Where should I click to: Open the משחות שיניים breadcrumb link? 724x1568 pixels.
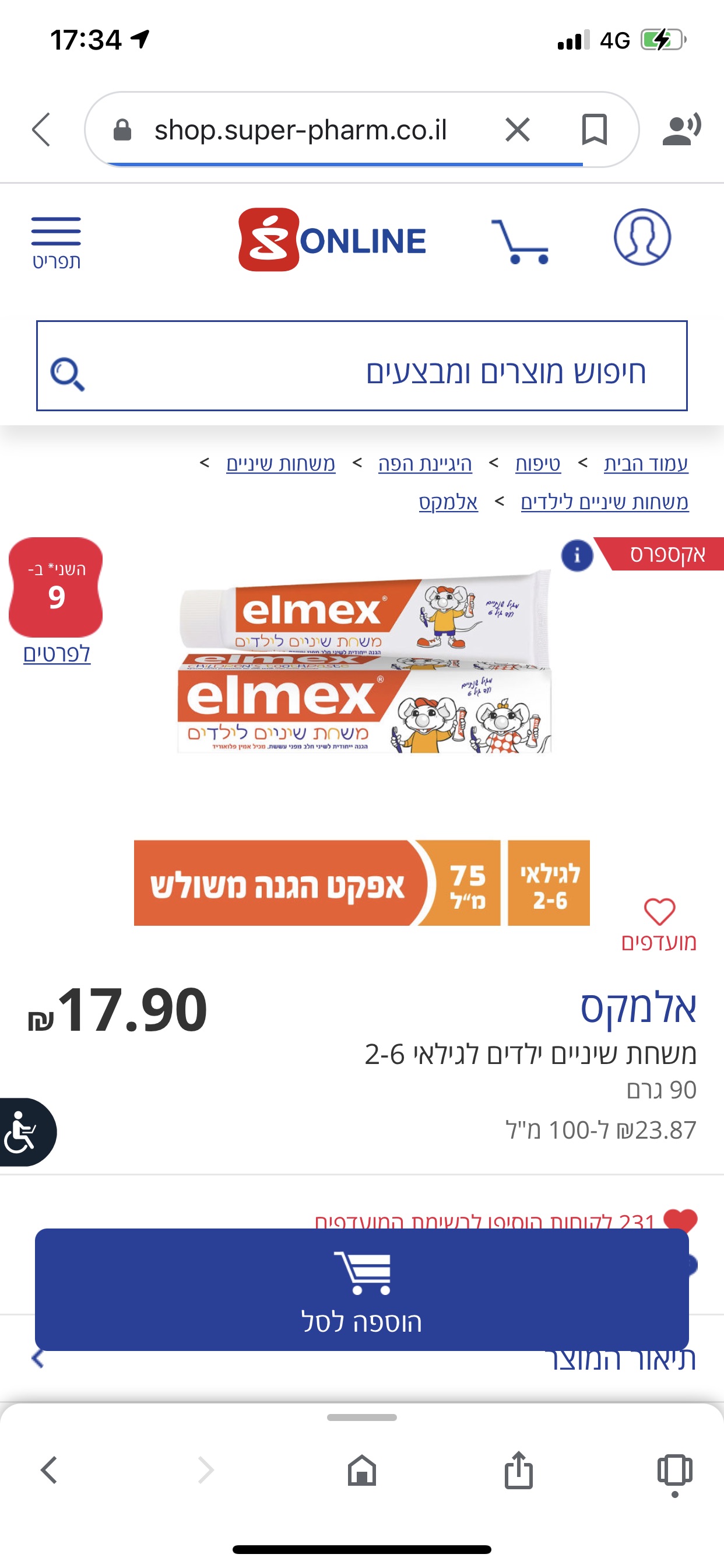click(280, 464)
